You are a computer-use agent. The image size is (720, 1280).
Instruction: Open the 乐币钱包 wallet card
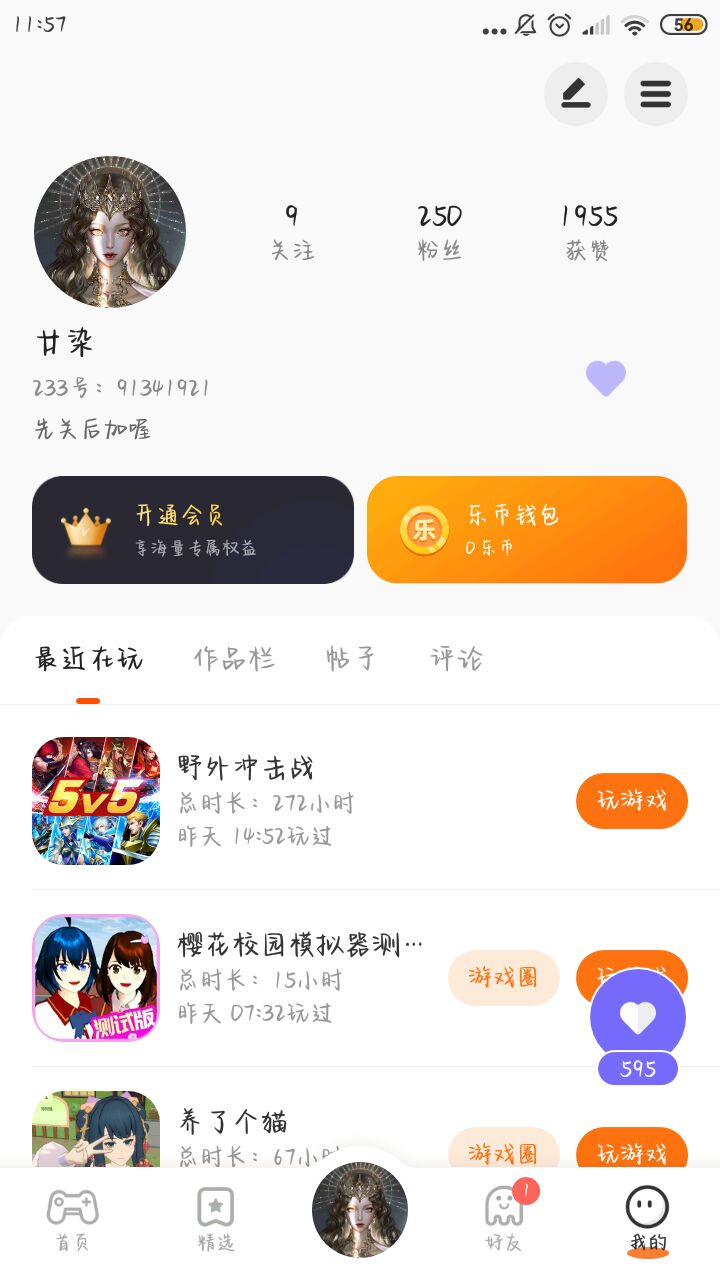point(526,530)
